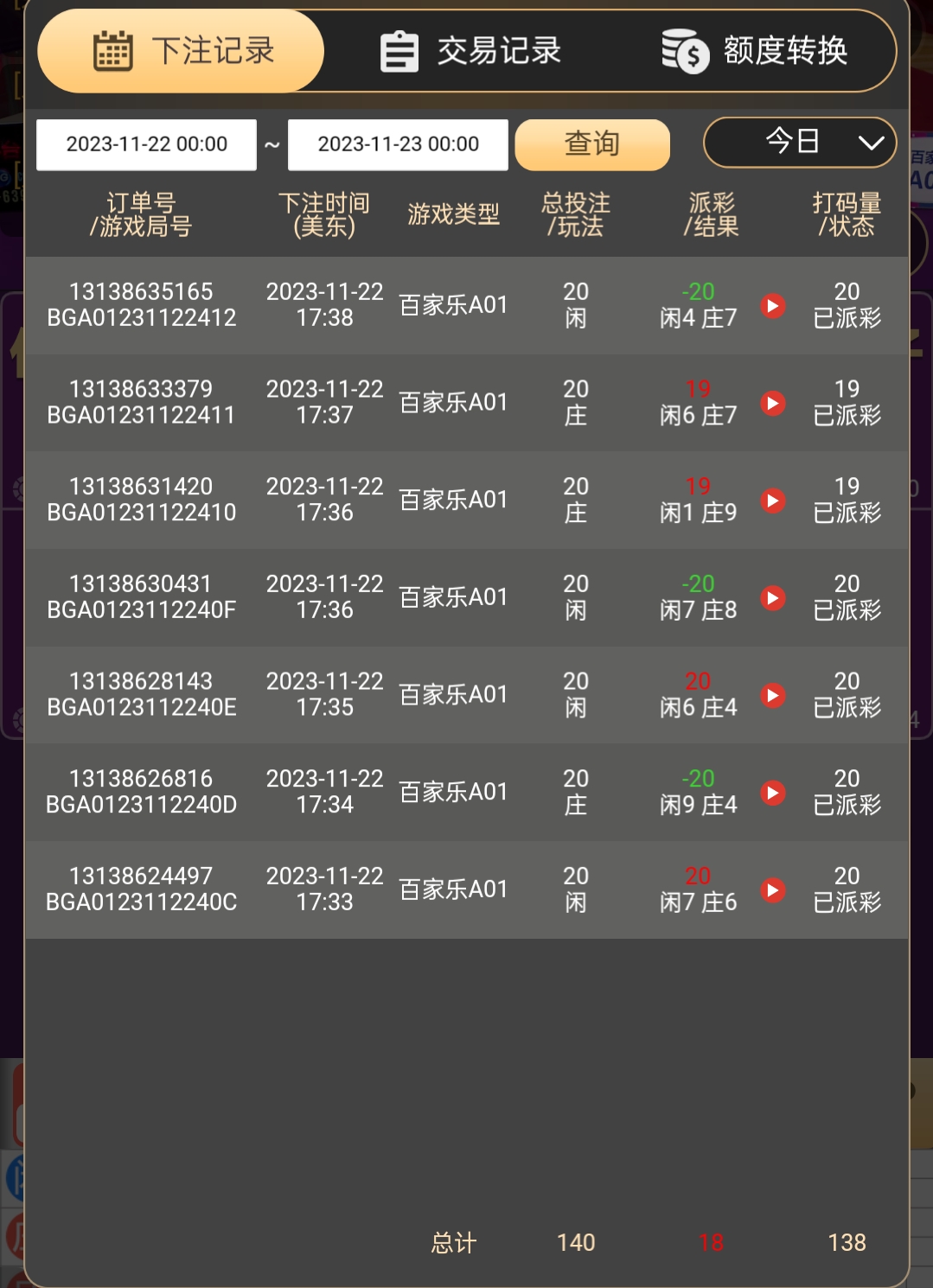The width and height of the screenshot is (933, 1288).
Task: Play replay for order 13138624497
Action: coord(773,890)
